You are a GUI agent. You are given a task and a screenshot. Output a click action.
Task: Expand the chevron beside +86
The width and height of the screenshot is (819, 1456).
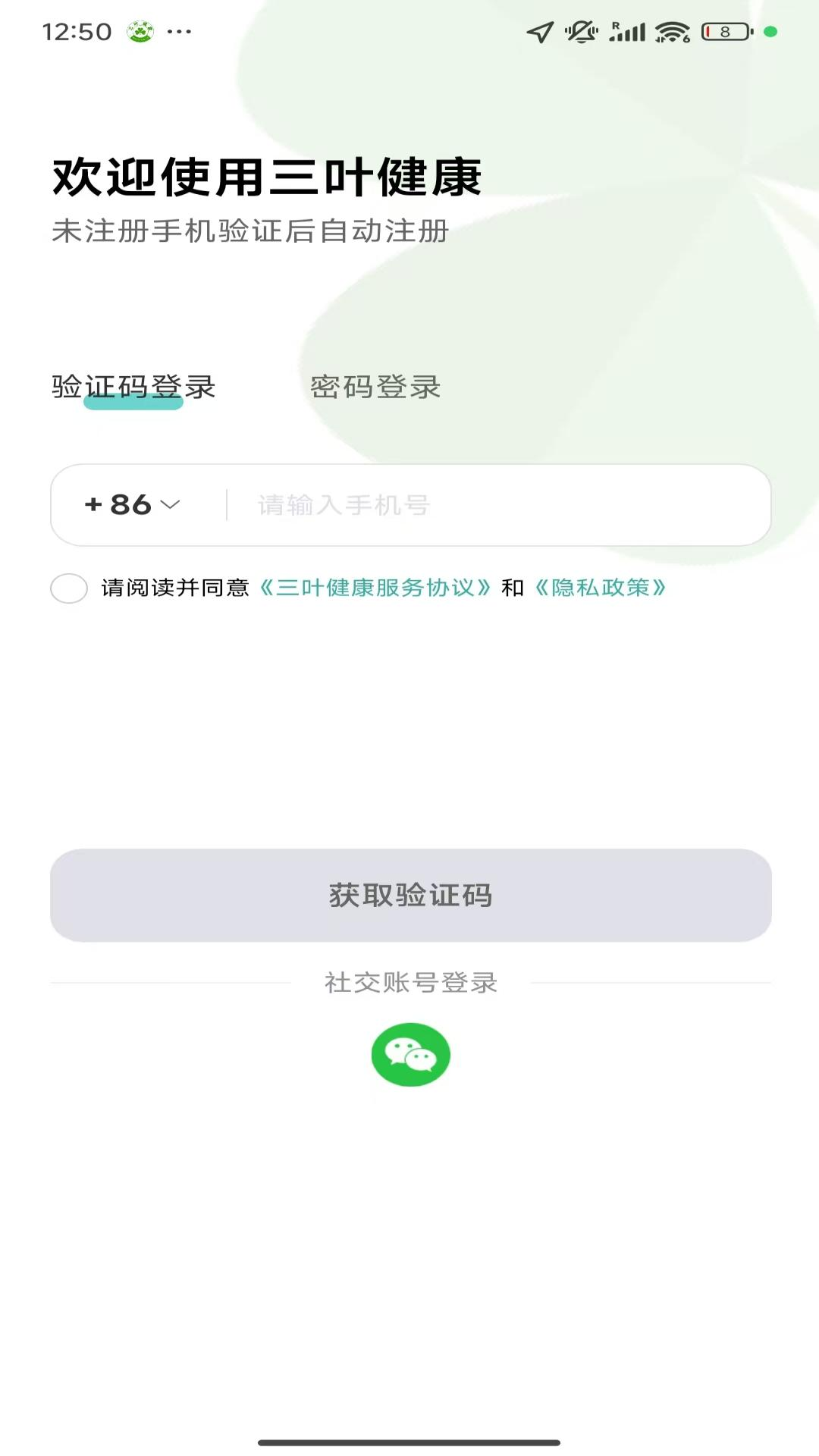[171, 505]
